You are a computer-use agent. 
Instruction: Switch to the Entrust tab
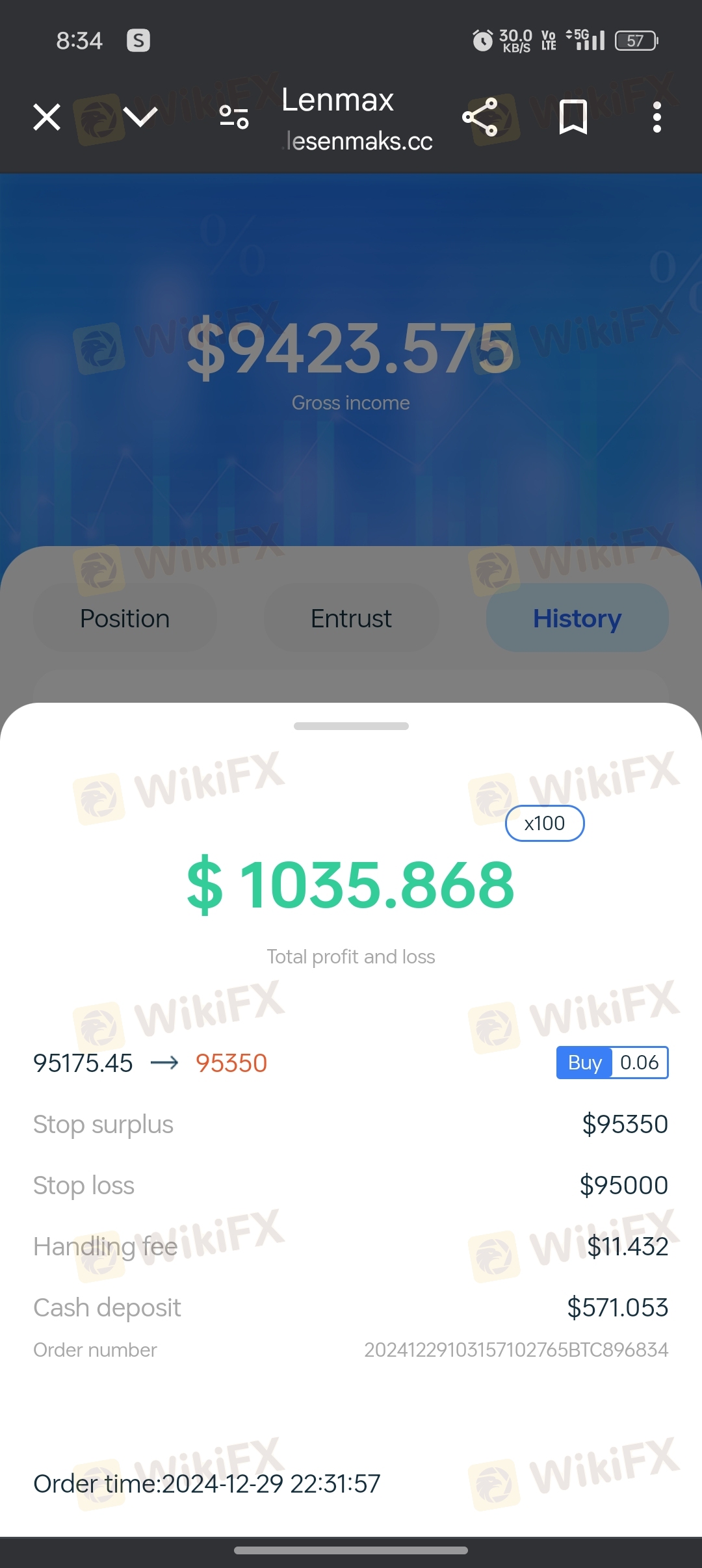pos(351,618)
